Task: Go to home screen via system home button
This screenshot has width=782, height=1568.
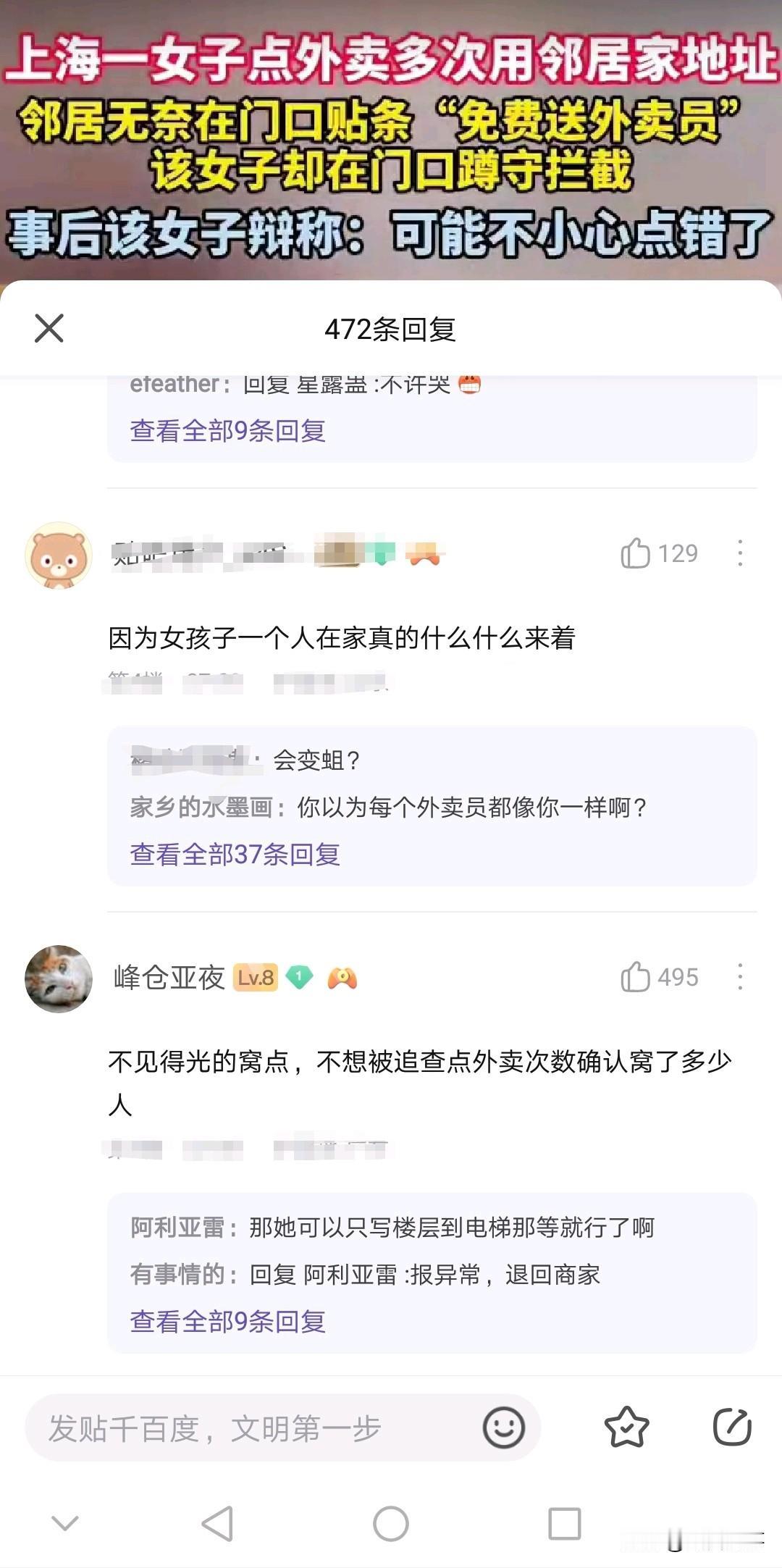Action: coord(390,1523)
